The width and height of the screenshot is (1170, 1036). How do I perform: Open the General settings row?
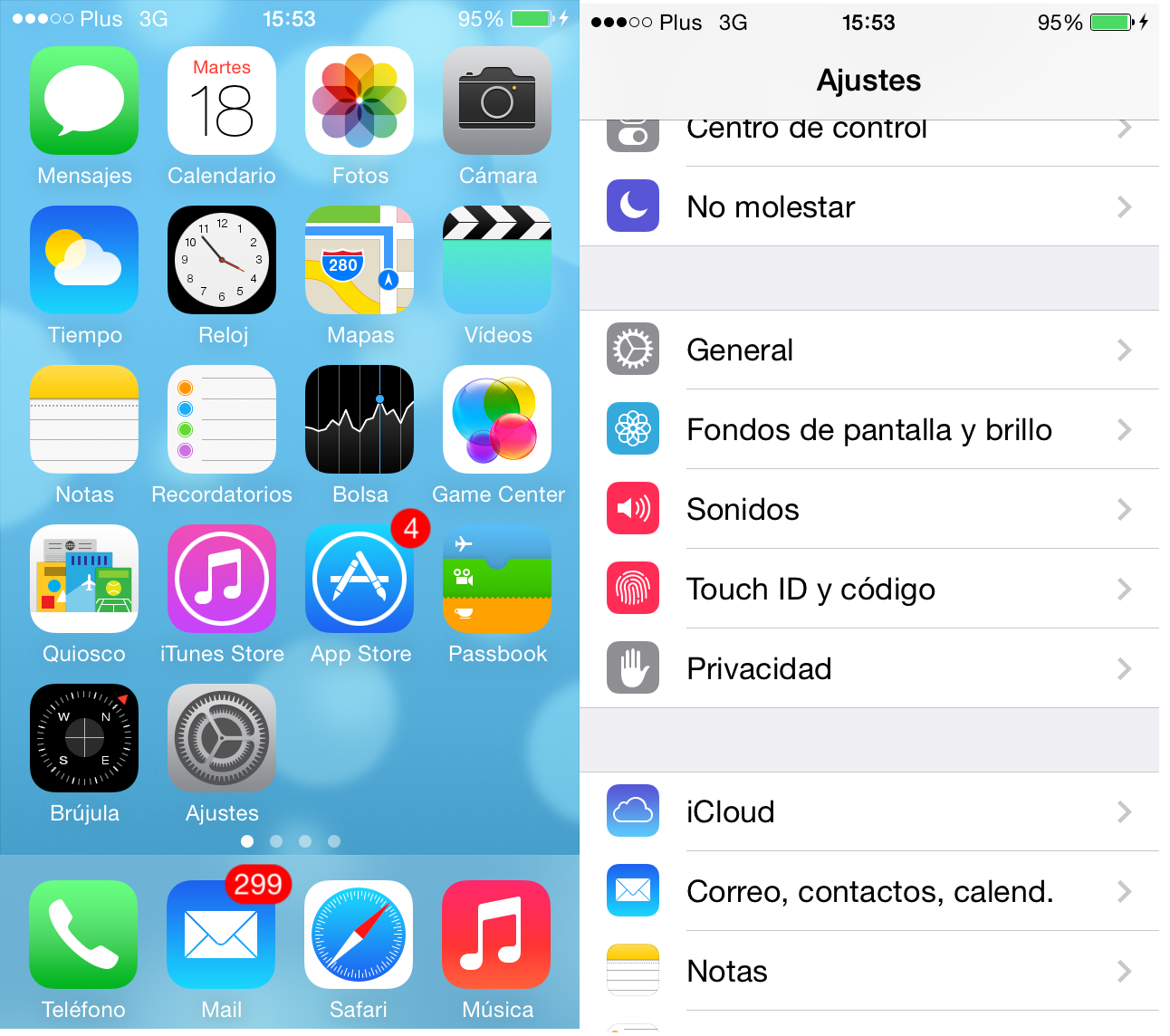tap(869, 350)
